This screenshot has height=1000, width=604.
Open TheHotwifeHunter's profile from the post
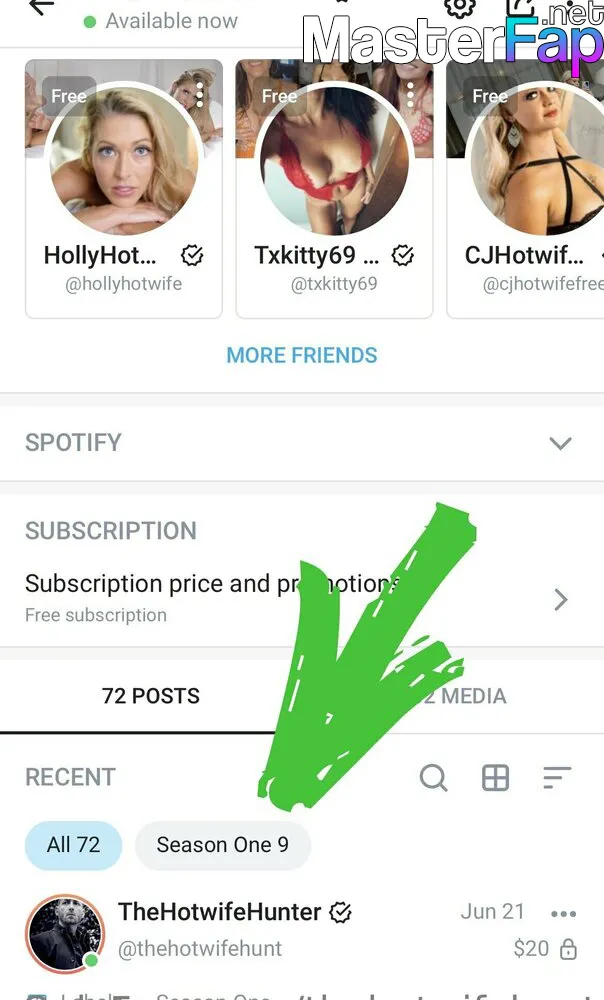[220, 912]
